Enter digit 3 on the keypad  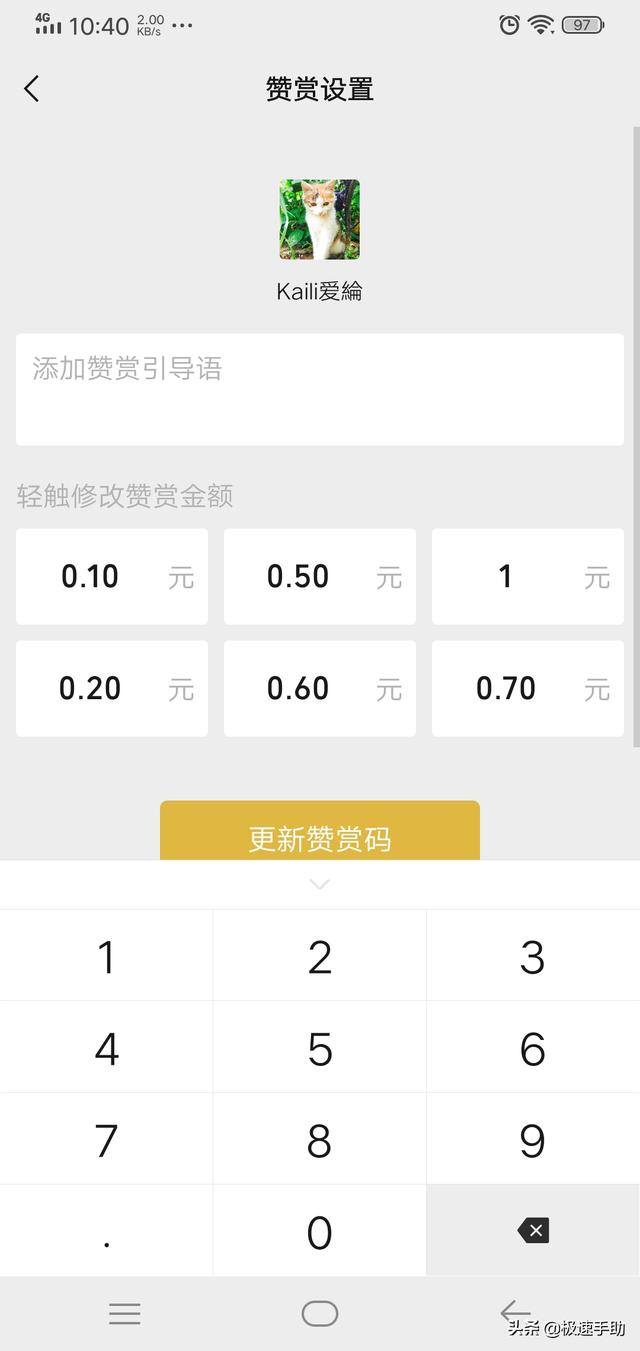(x=532, y=956)
